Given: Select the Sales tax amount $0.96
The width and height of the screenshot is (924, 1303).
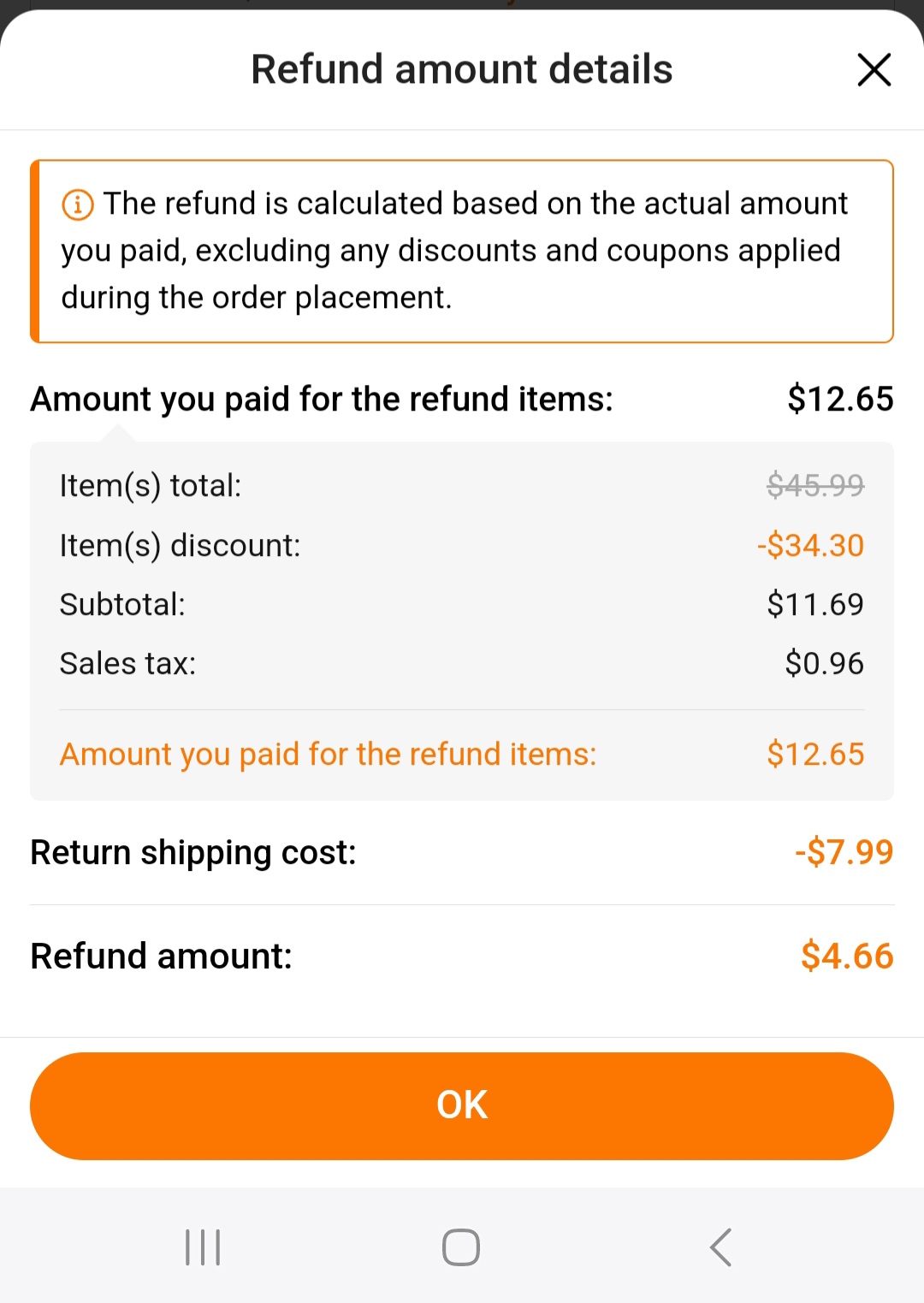Looking at the screenshot, I should pyautogui.click(x=825, y=663).
